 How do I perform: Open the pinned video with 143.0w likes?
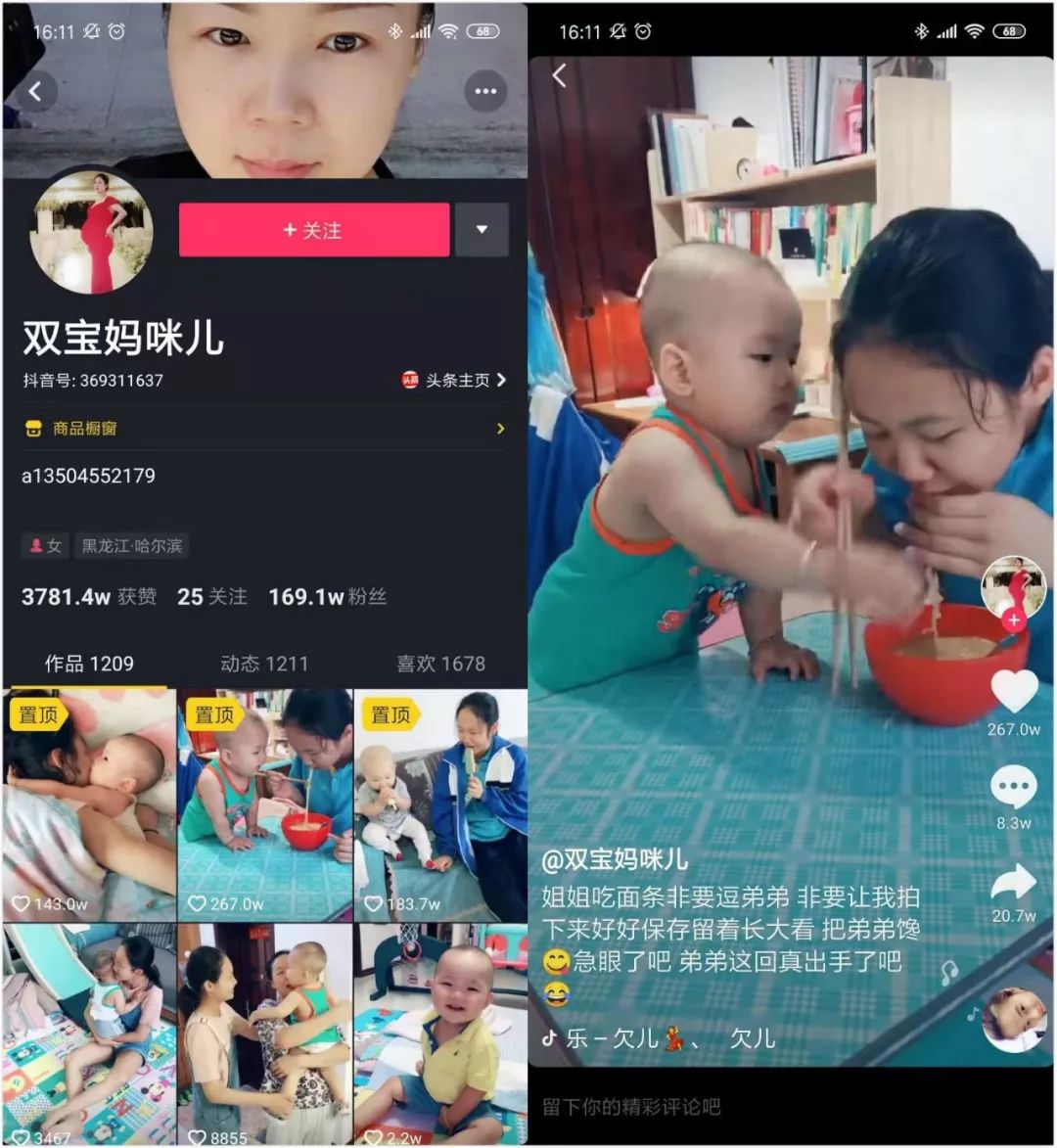[89, 804]
